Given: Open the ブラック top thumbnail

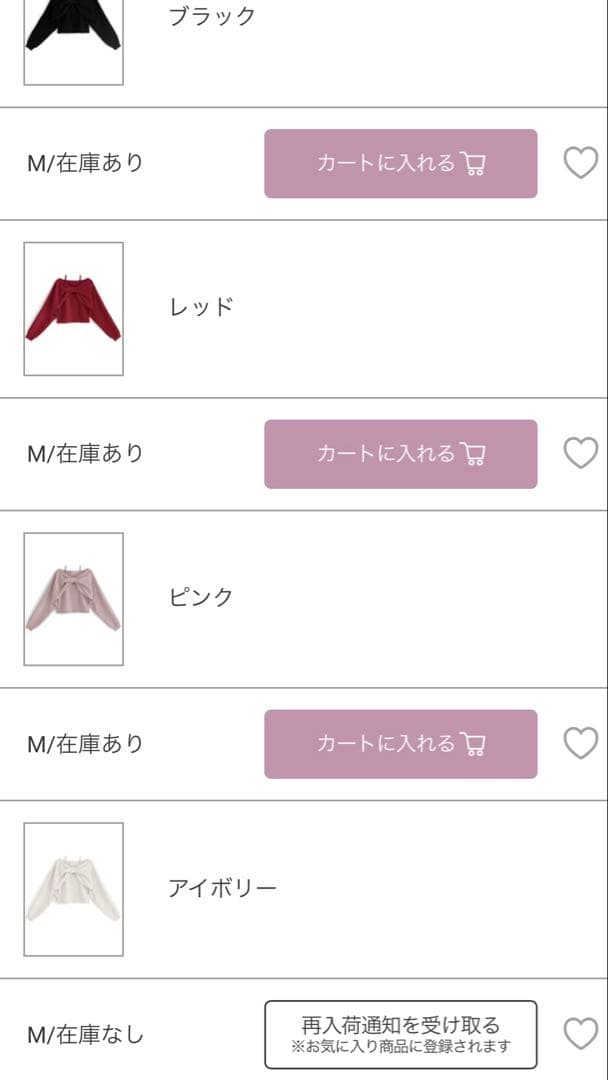Looking at the screenshot, I should point(74,43).
